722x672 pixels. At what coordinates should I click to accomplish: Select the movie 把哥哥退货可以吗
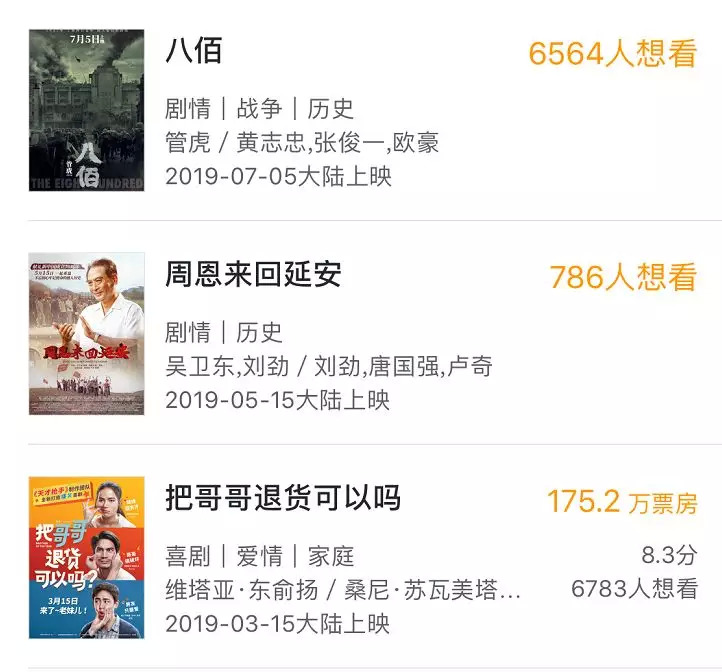(283, 498)
